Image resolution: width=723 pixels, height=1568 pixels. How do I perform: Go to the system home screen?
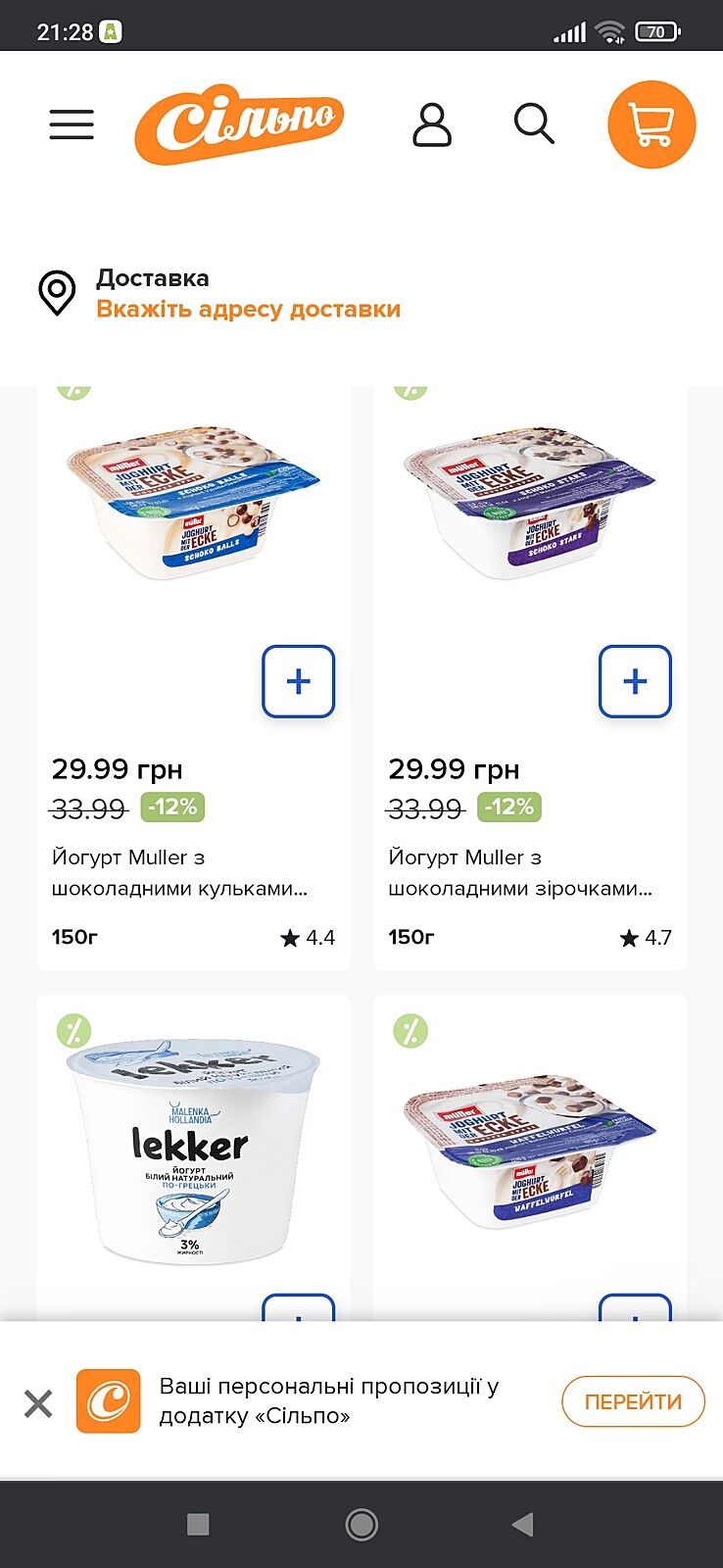click(361, 1524)
